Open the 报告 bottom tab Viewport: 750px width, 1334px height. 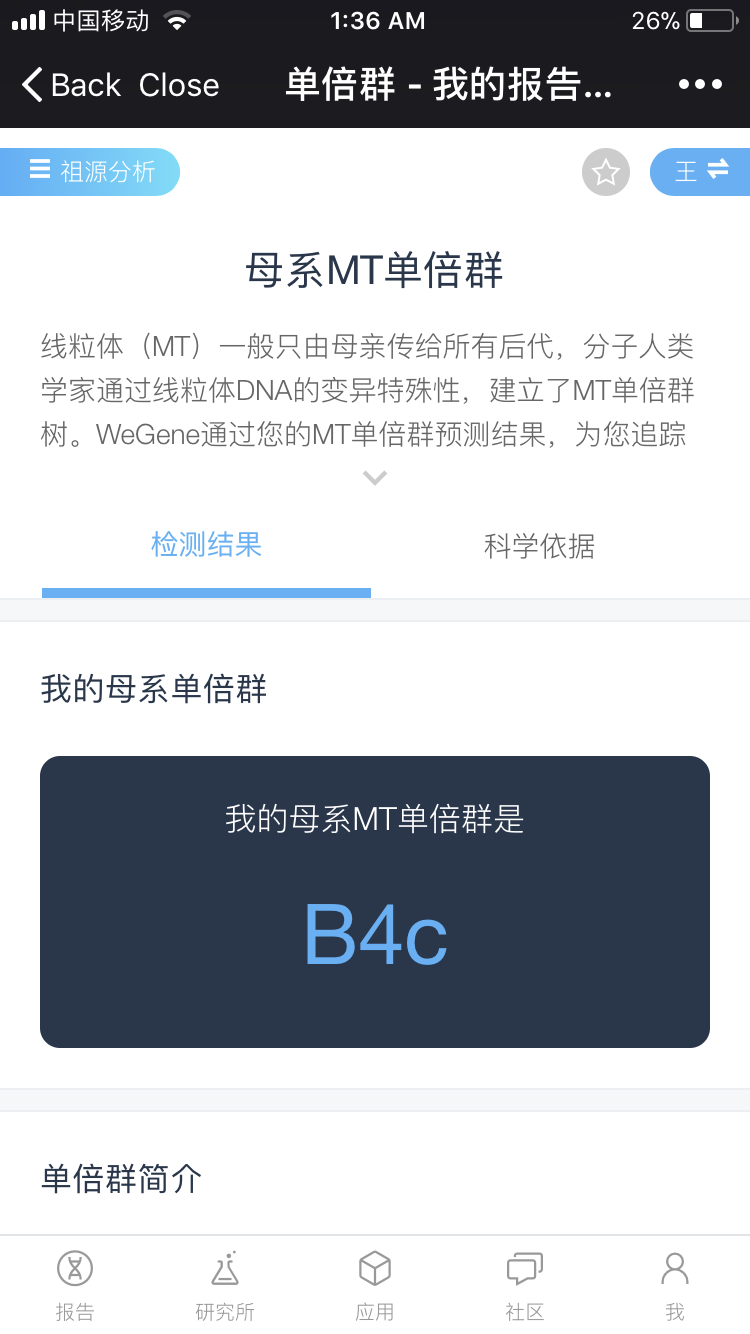pos(75,1286)
